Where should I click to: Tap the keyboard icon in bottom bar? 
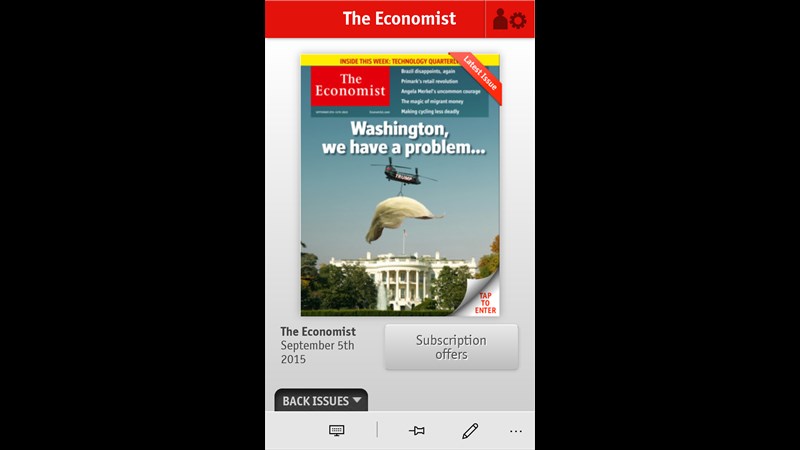point(337,430)
